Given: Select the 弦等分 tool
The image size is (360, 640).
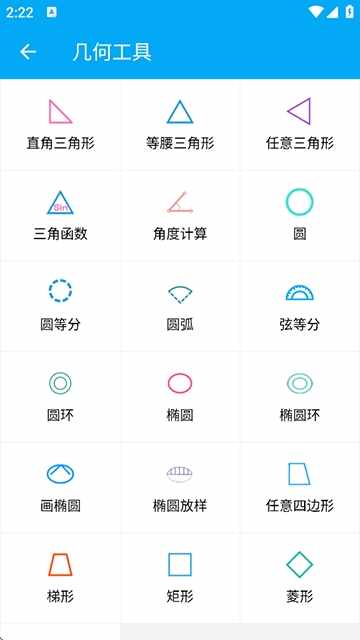Looking at the screenshot, I should point(300,307).
